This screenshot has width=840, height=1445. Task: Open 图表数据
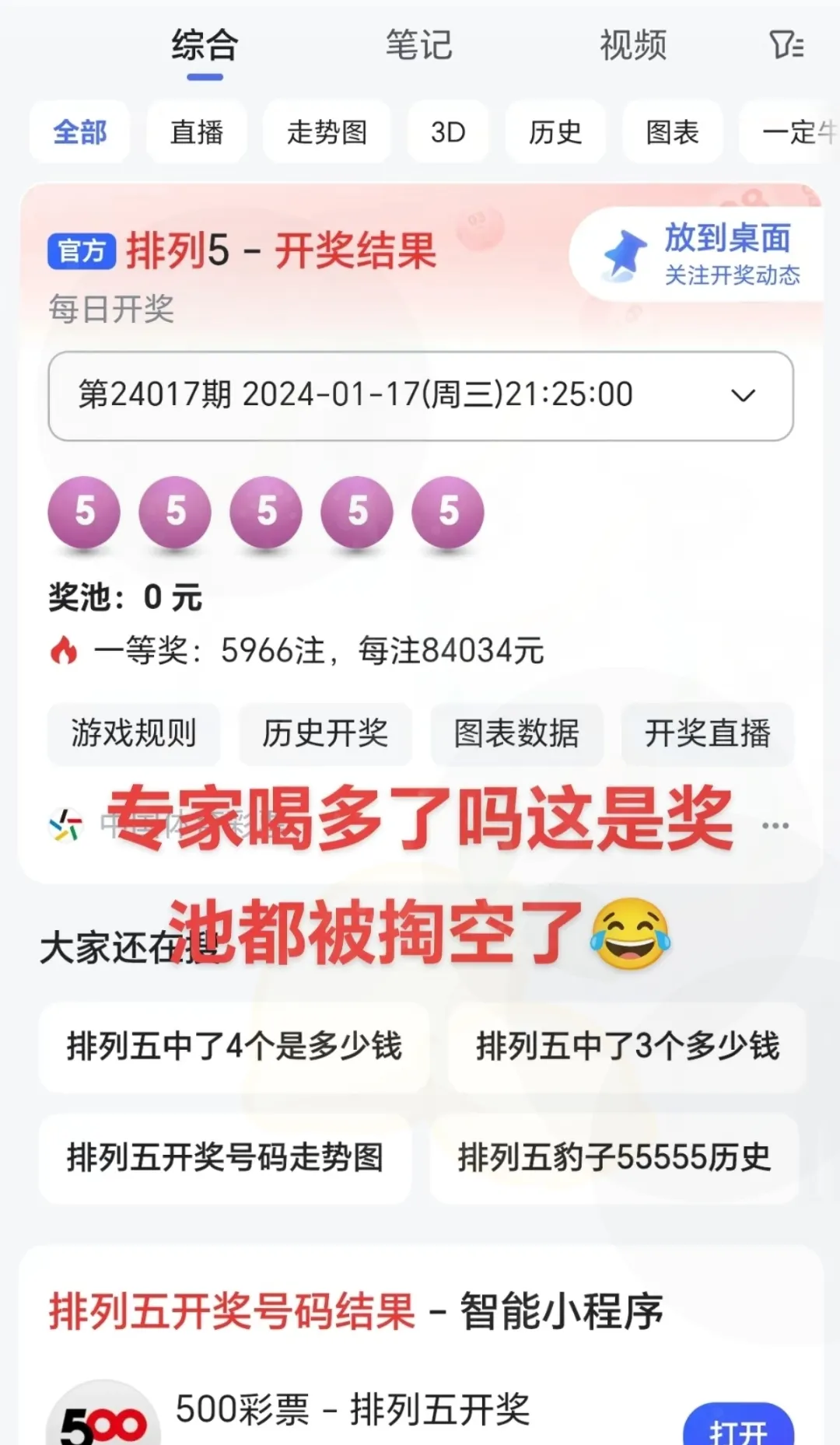pos(516,733)
